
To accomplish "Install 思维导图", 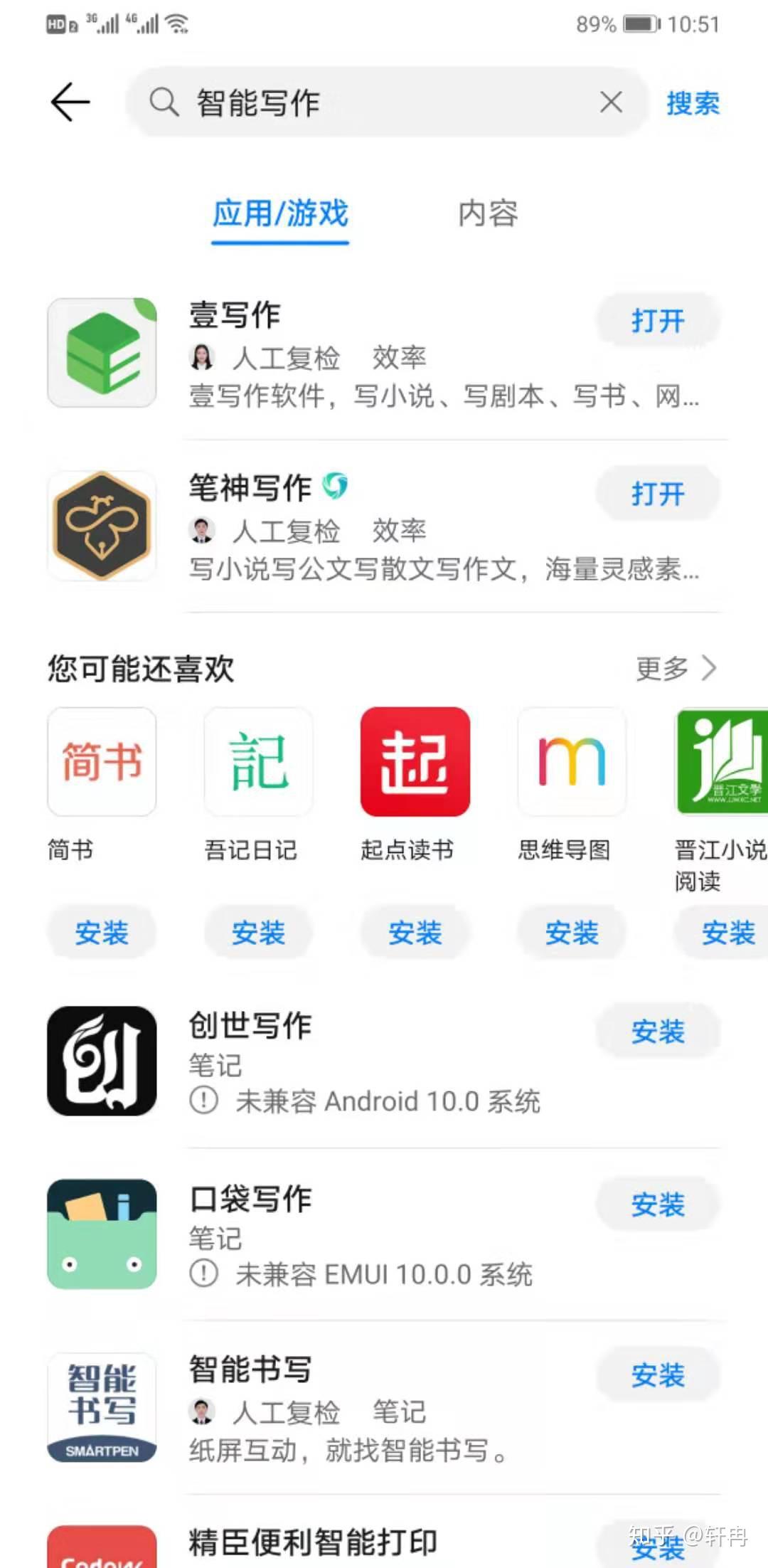I will pyautogui.click(x=572, y=932).
